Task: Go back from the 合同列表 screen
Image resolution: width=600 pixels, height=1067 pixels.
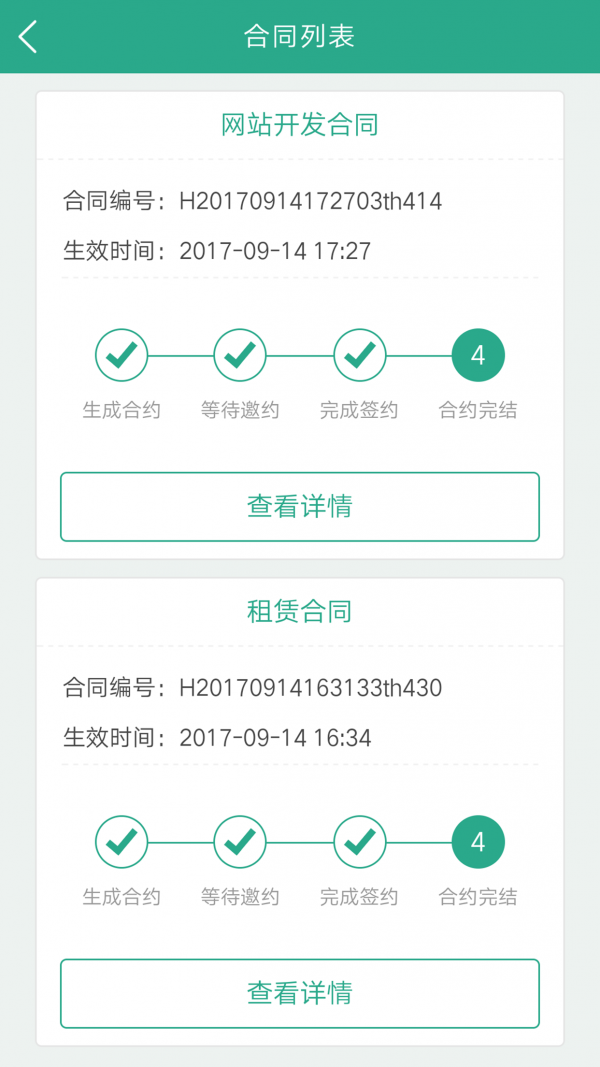Action: (x=28, y=37)
